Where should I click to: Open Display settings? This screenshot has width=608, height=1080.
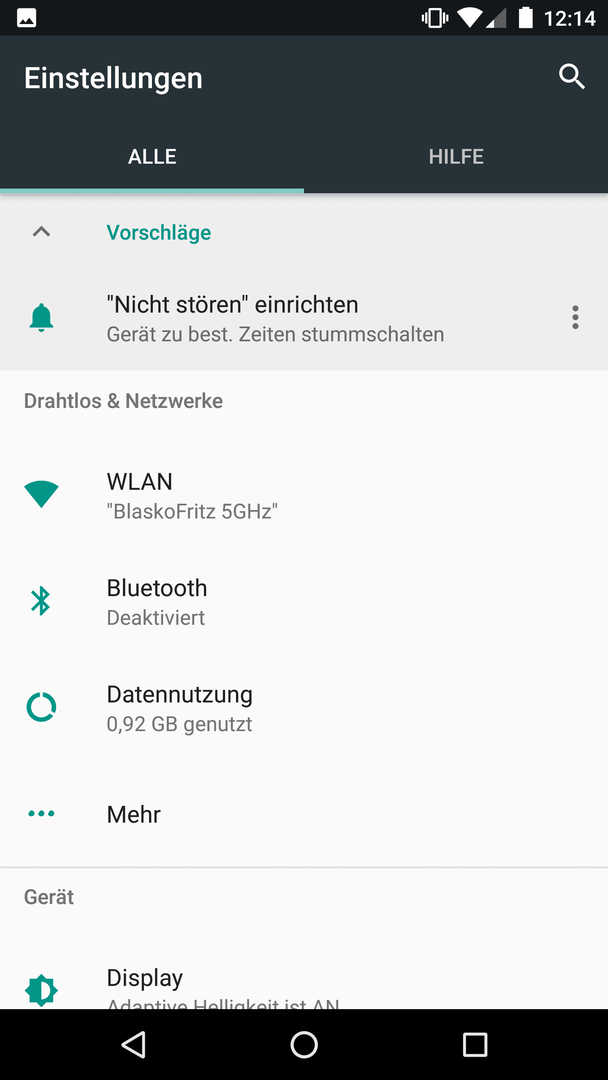pyautogui.click(x=304, y=982)
